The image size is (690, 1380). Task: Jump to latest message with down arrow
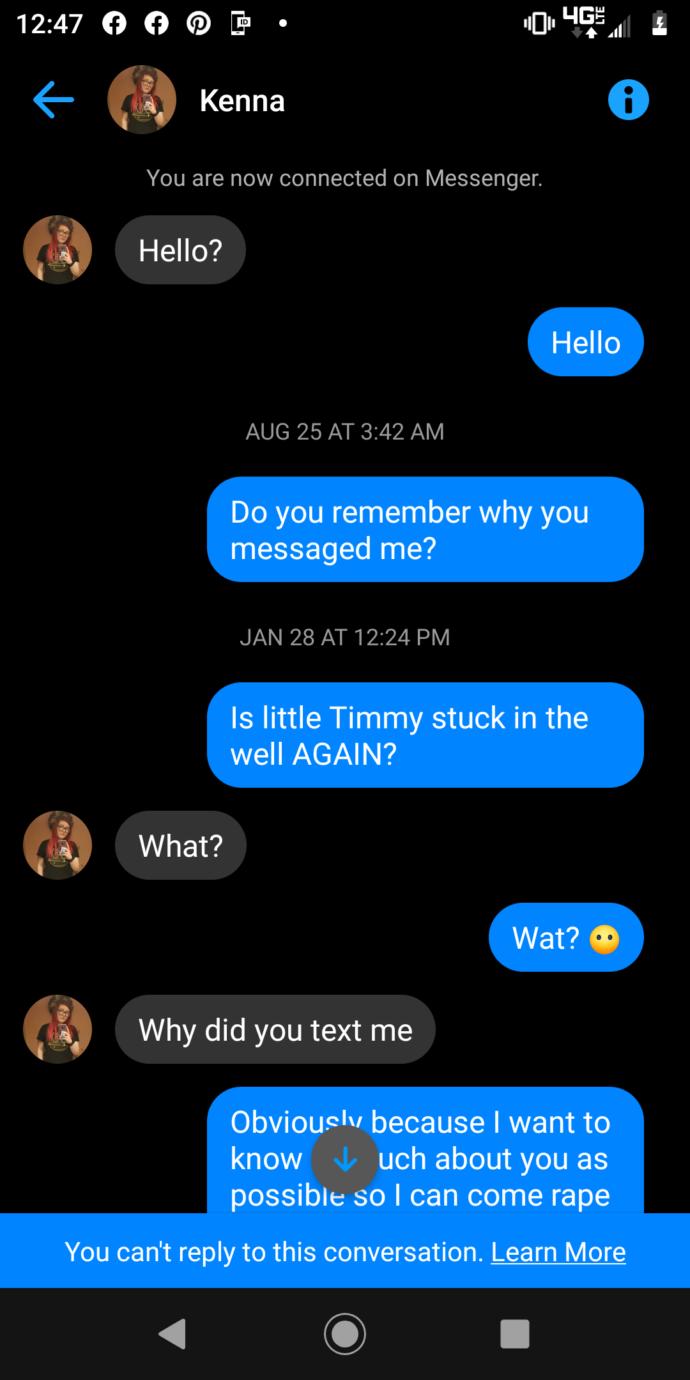[345, 1159]
